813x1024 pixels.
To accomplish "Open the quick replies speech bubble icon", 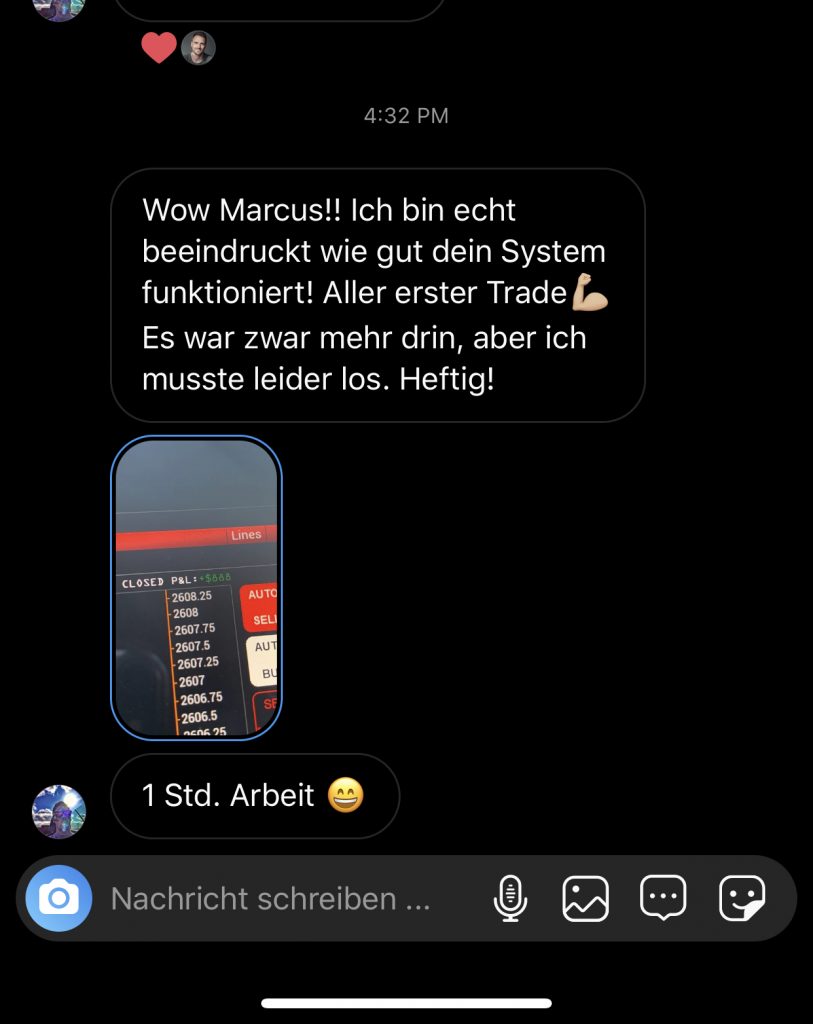I will pos(663,898).
